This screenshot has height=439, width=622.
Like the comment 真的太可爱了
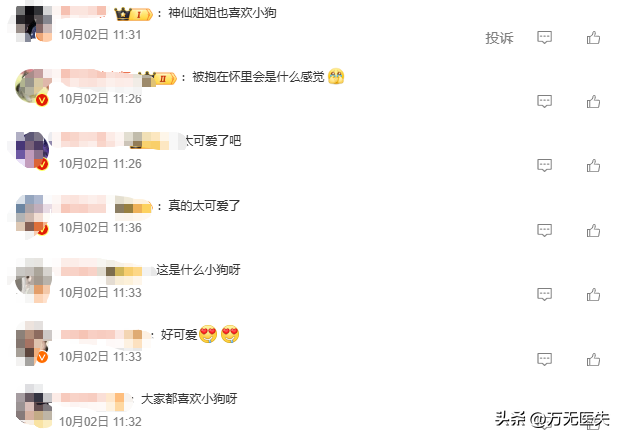(x=593, y=230)
